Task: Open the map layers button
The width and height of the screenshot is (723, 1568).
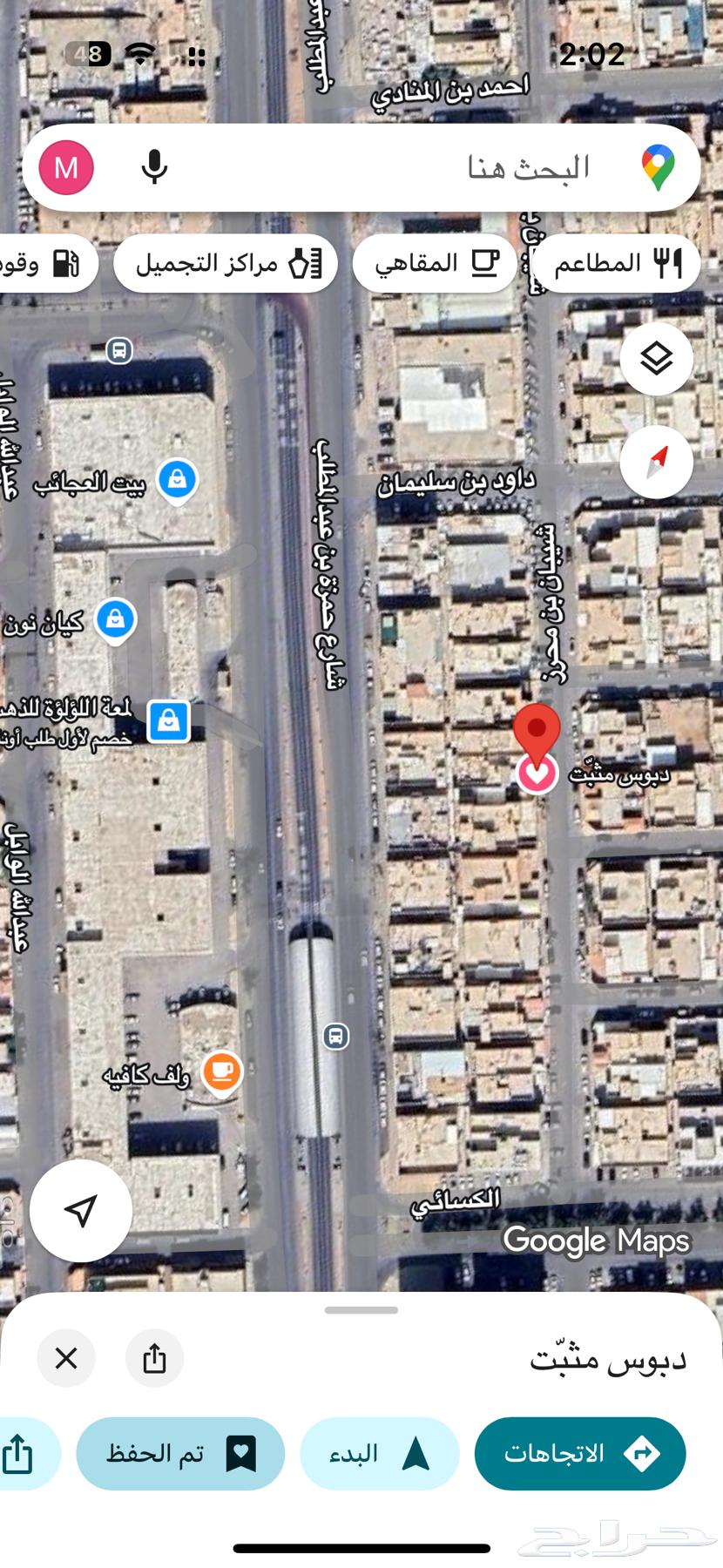Action: pos(656,358)
